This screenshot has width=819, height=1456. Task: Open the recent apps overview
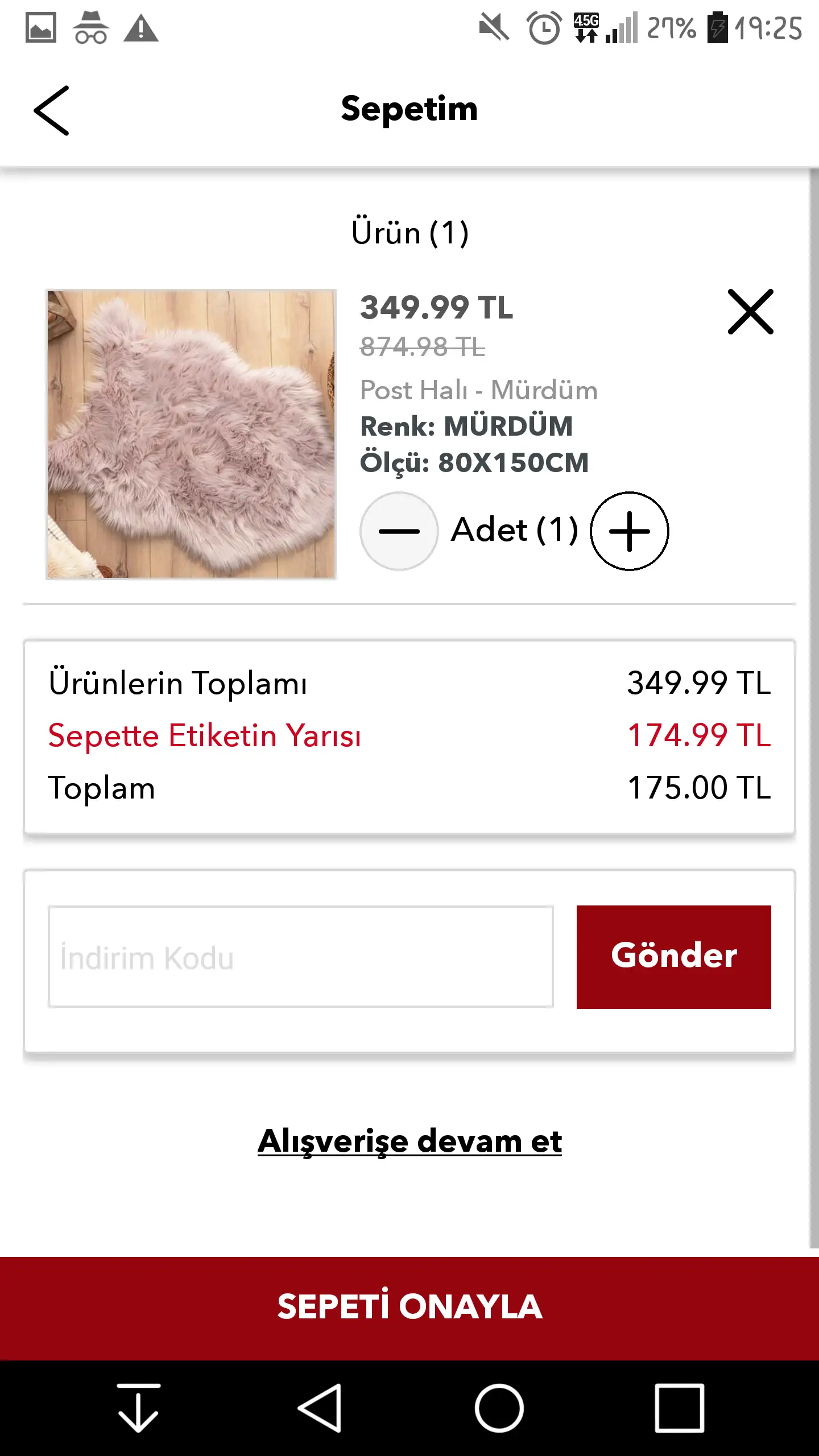point(679,1408)
